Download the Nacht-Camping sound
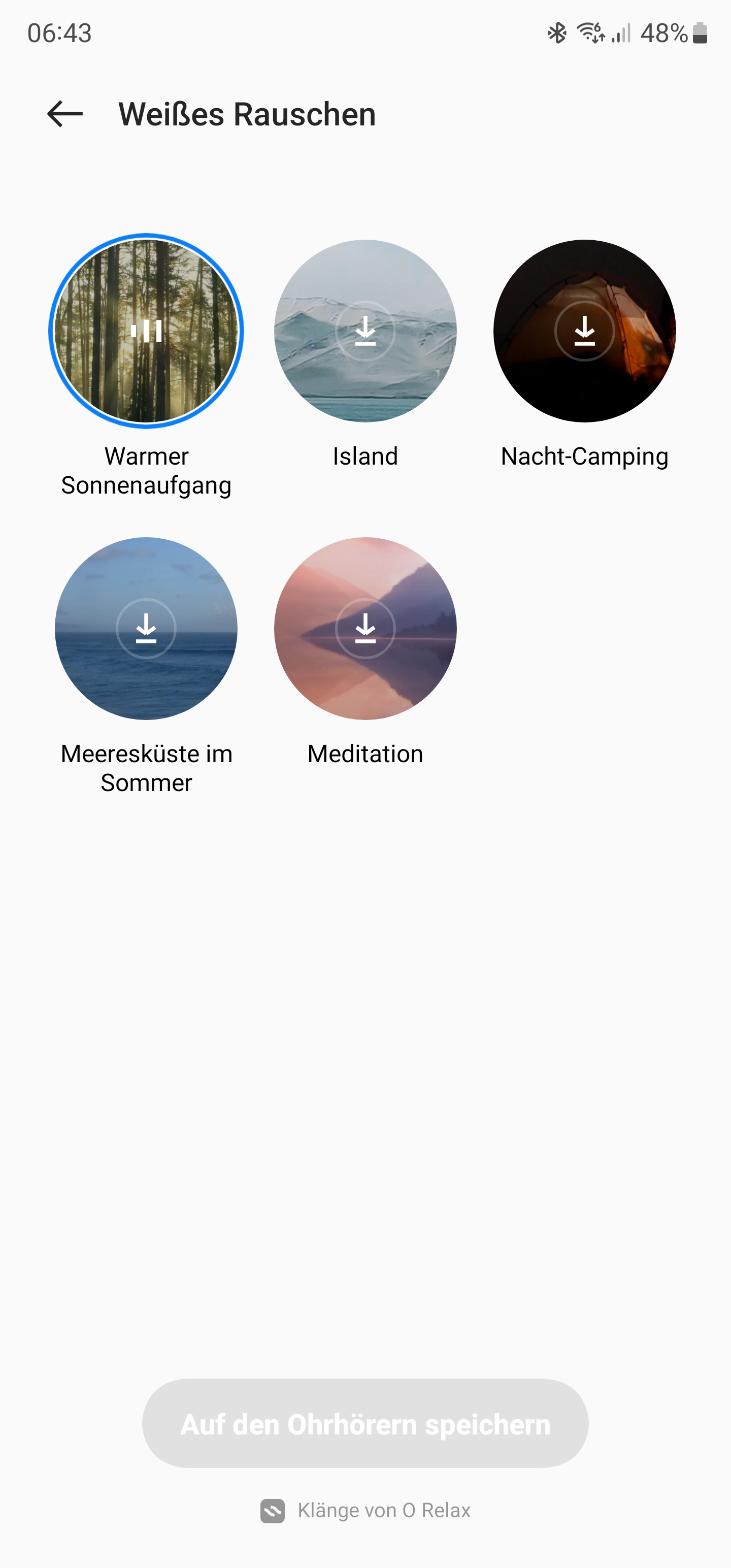Image resolution: width=731 pixels, height=1568 pixels. click(x=584, y=331)
